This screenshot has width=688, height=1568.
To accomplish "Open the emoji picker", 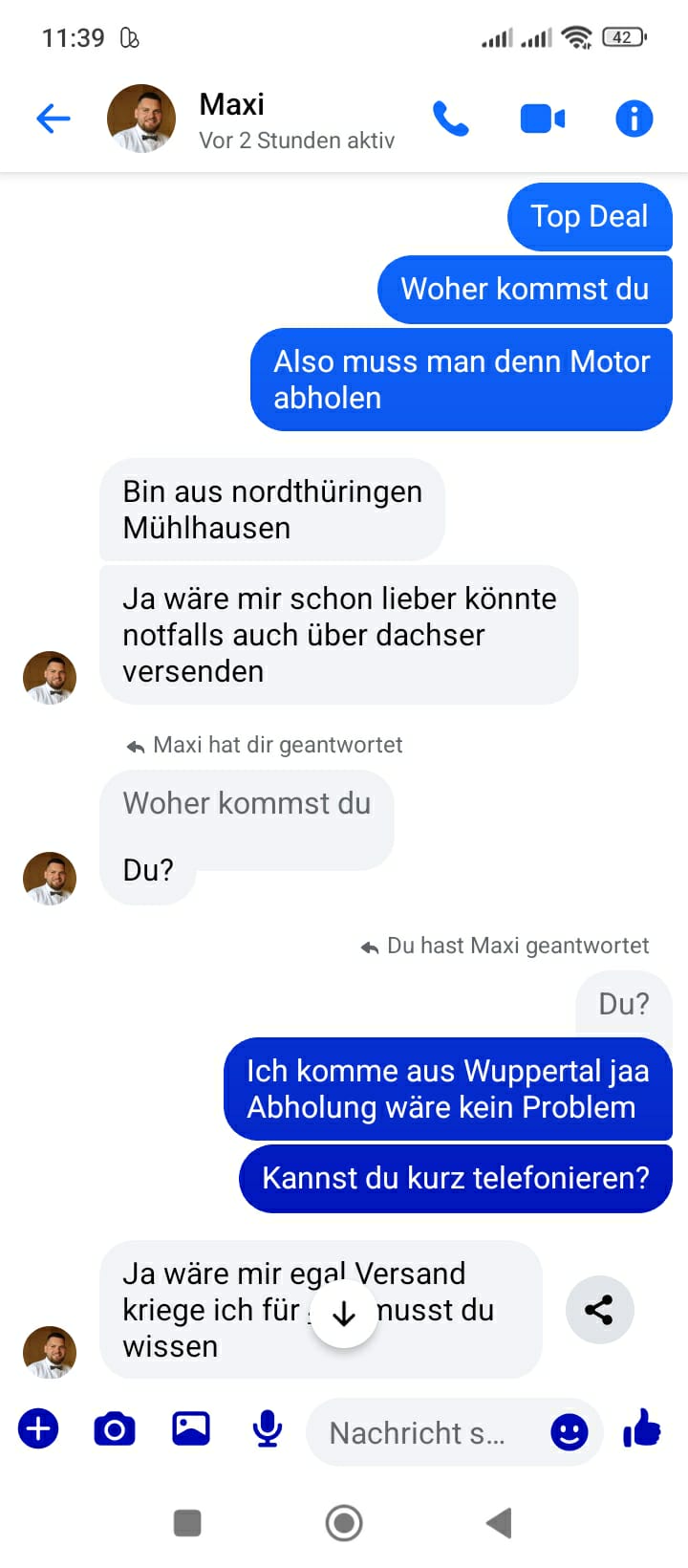I will 570,1431.
